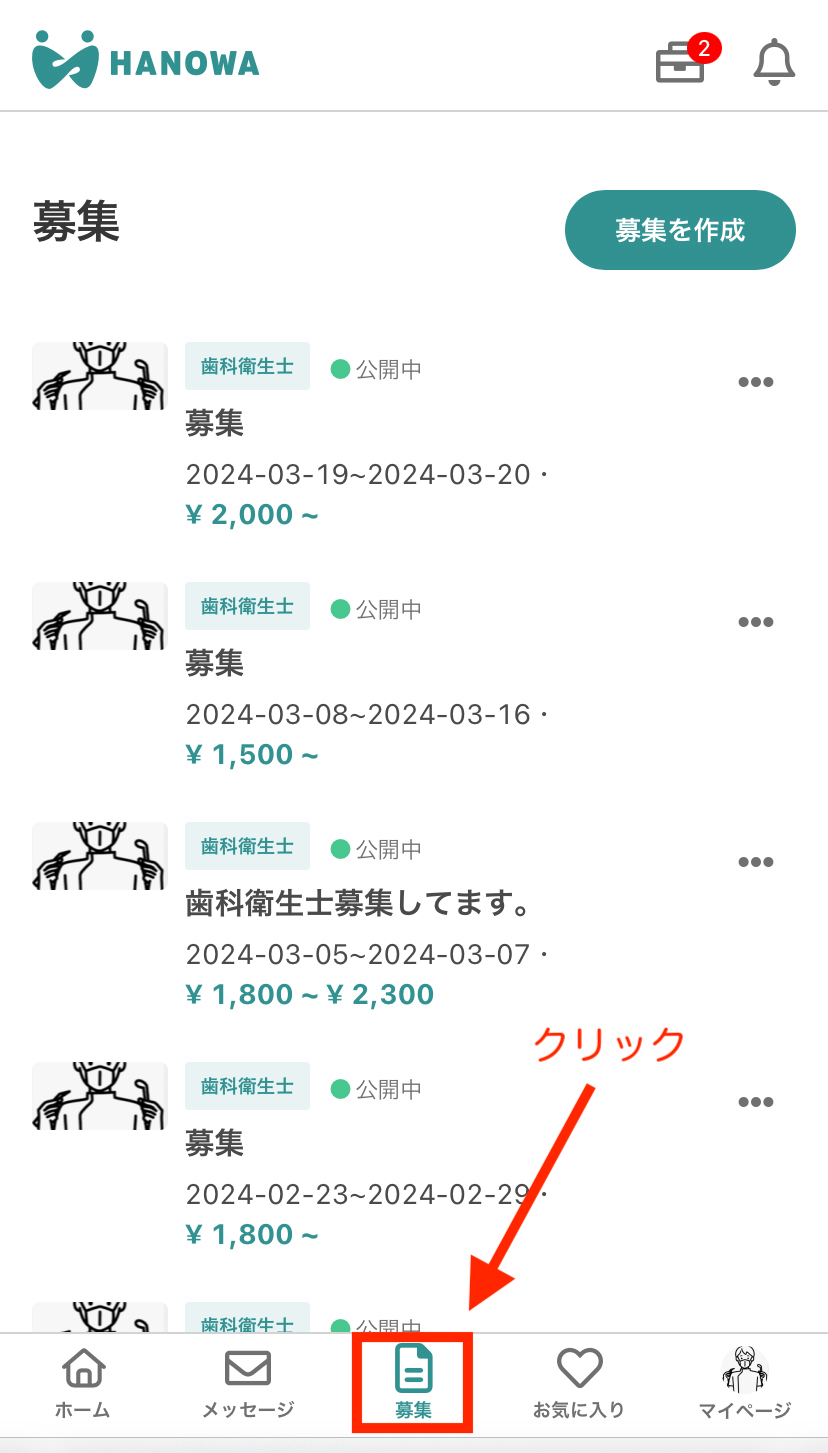Switch to the お気に入り tab
Image resolution: width=828 pixels, height=1453 pixels.
pyautogui.click(x=579, y=1383)
